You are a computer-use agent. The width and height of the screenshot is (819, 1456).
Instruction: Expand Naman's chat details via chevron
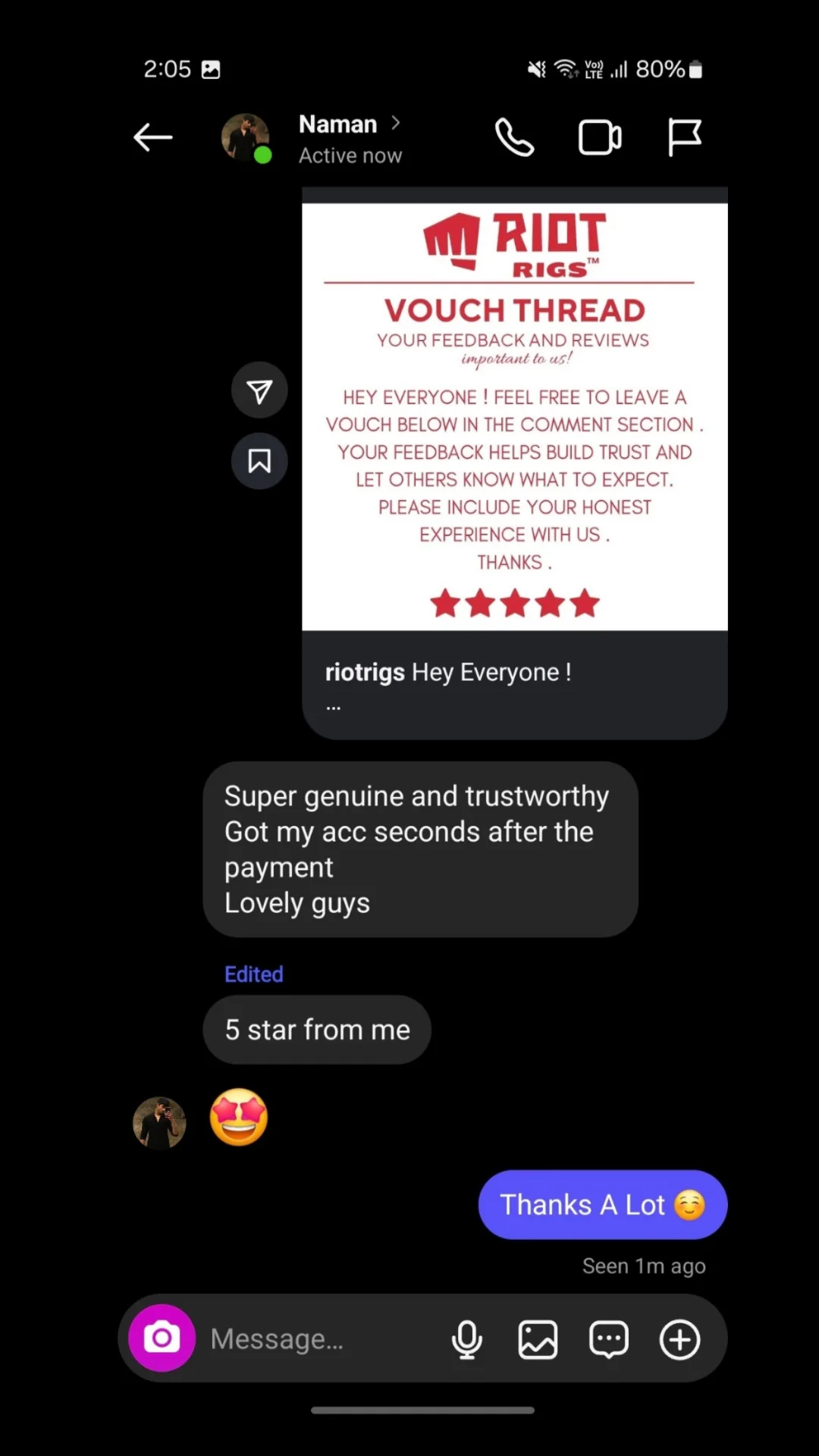(395, 123)
